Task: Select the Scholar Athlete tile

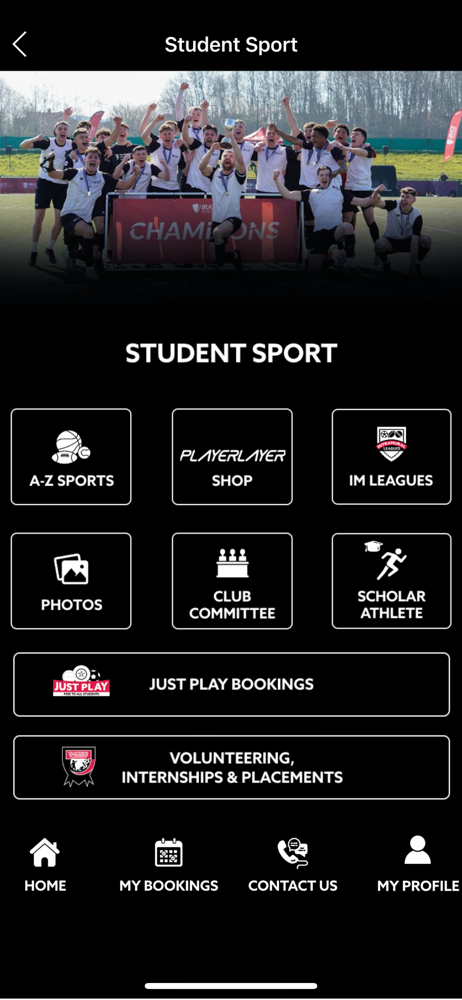Action: 391,581
